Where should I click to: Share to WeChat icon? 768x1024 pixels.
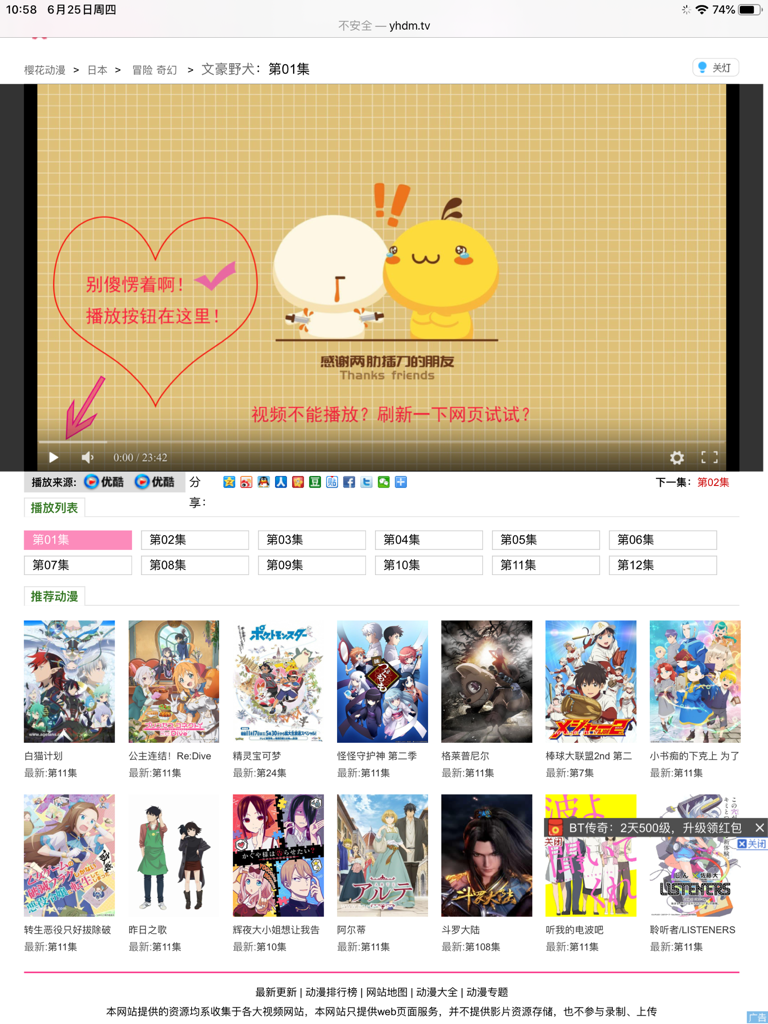(383, 482)
